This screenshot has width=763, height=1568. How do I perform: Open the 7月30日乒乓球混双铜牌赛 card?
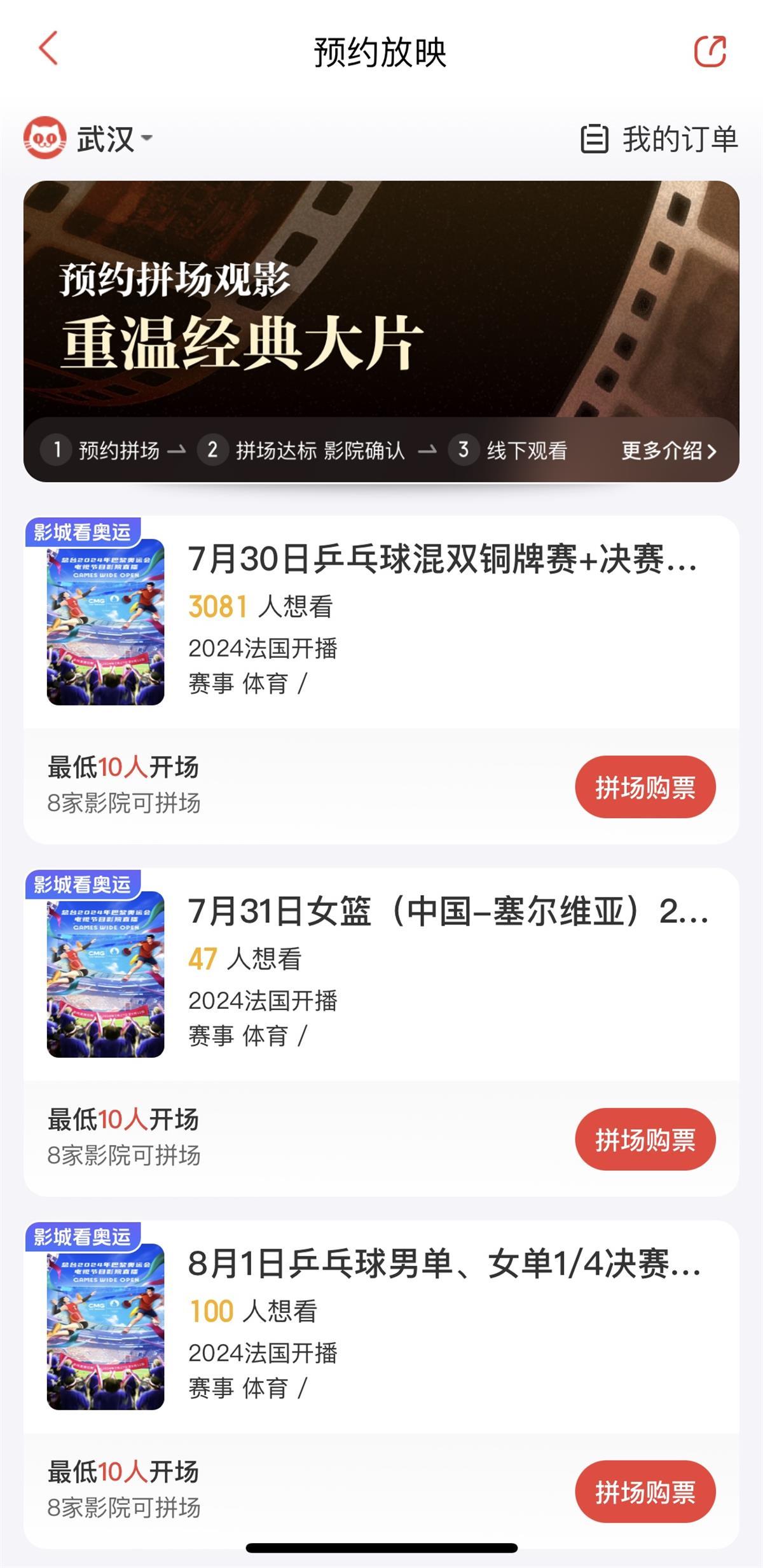442,559
